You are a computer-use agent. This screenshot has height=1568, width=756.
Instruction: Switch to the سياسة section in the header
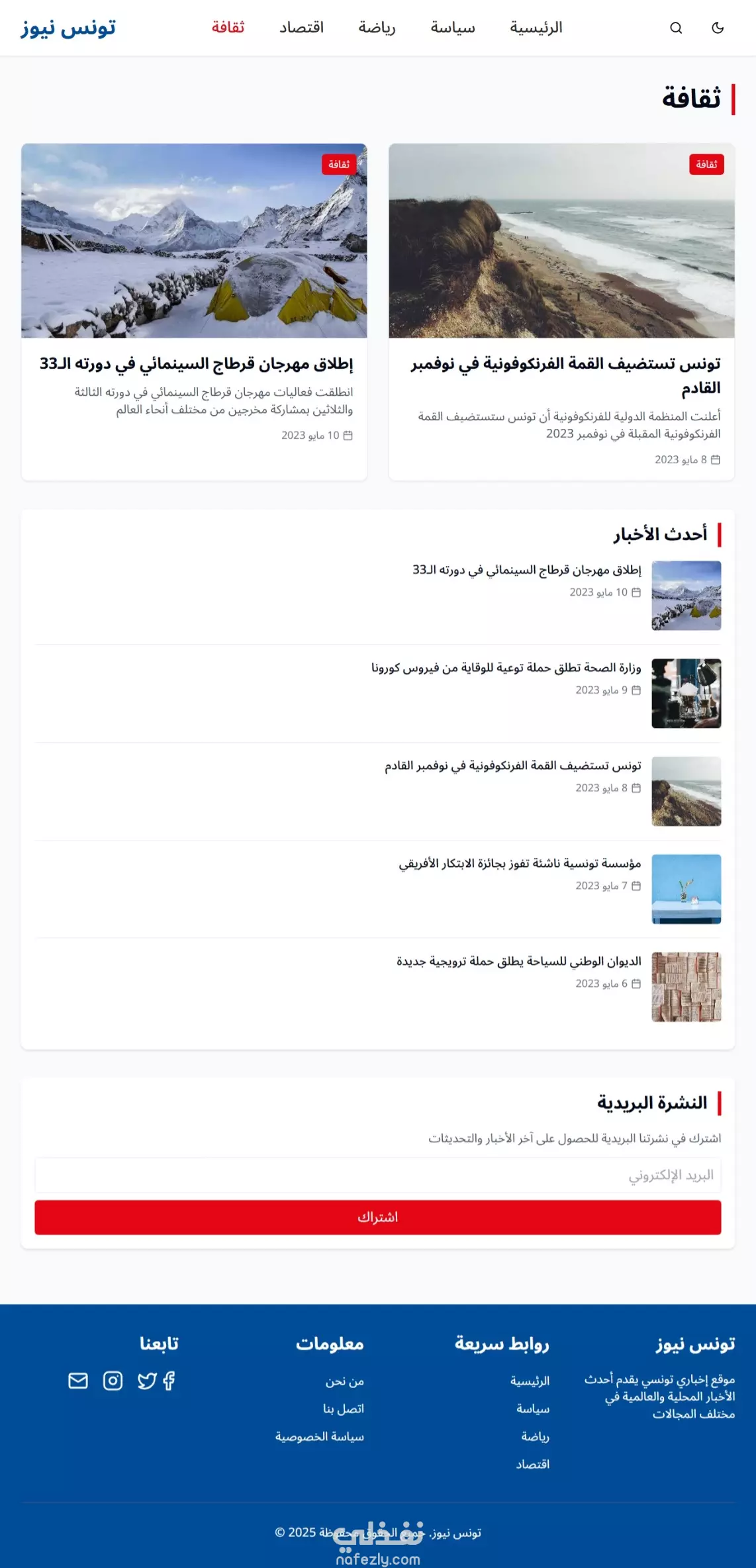point(453,28)
